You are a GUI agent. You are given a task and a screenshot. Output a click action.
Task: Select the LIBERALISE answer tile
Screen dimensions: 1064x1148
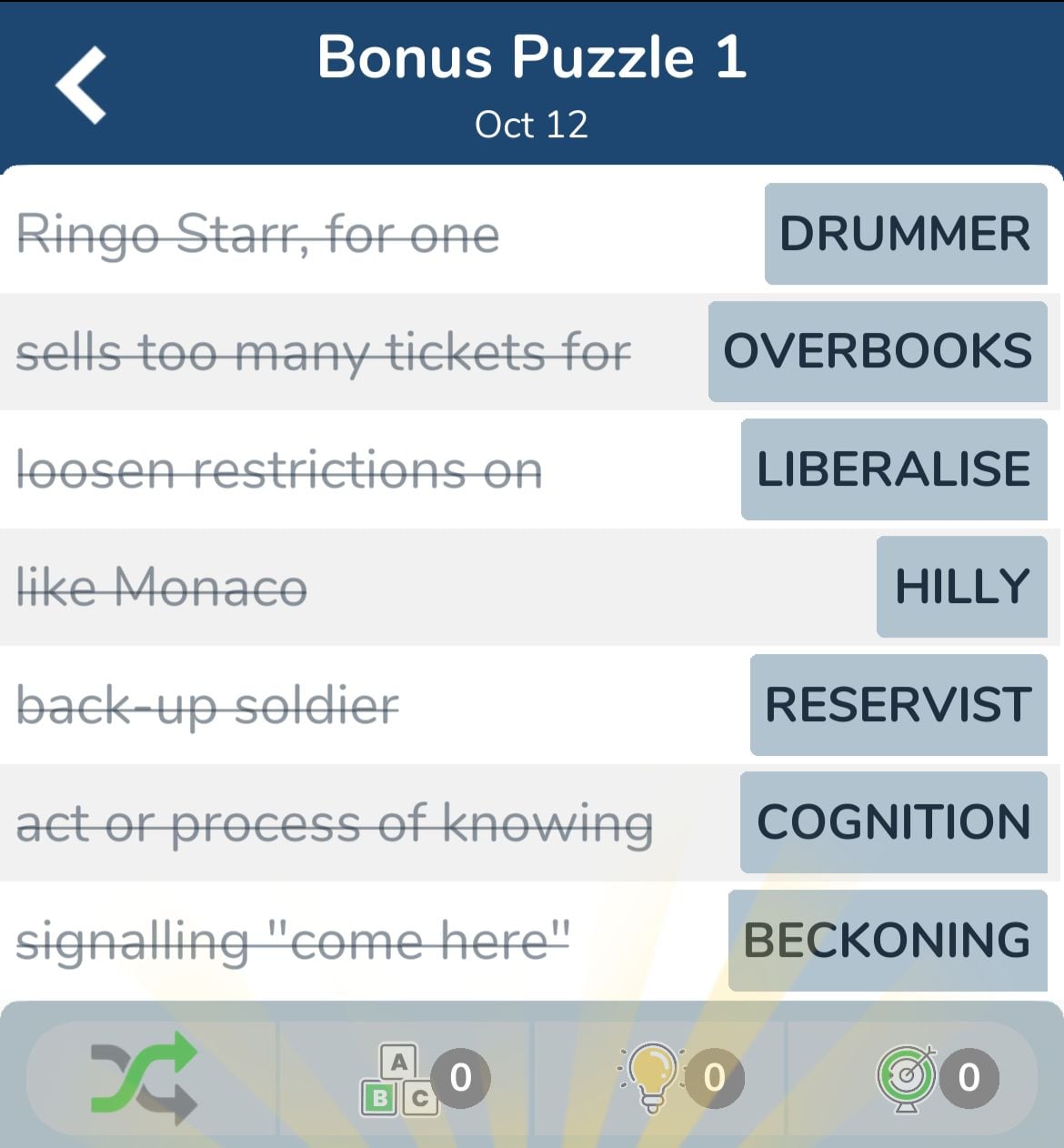coord(892,469)
